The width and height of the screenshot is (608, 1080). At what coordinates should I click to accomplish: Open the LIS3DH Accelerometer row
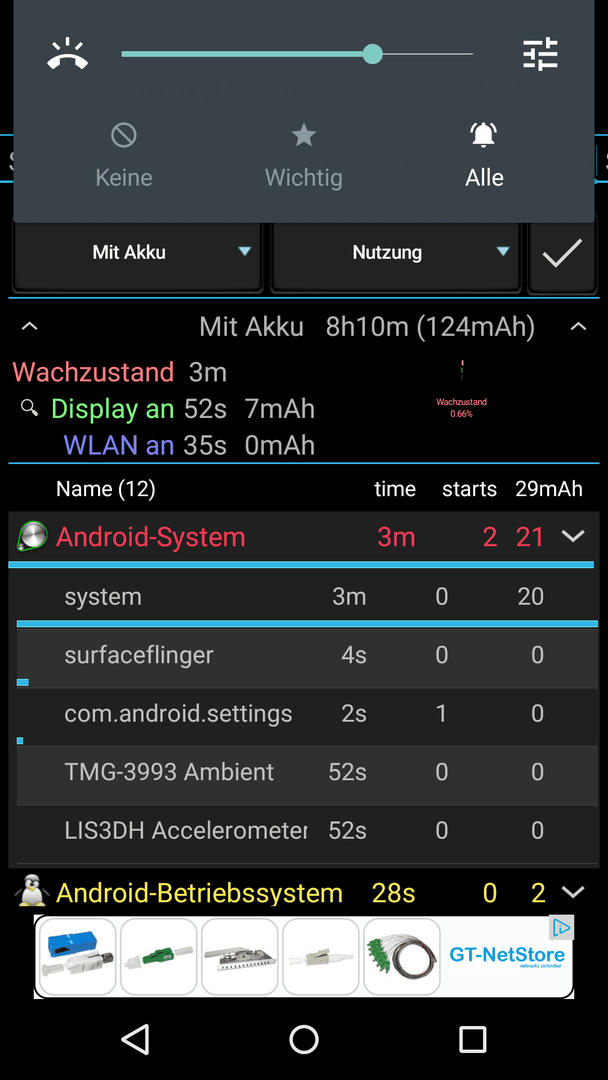coord(300,830)
